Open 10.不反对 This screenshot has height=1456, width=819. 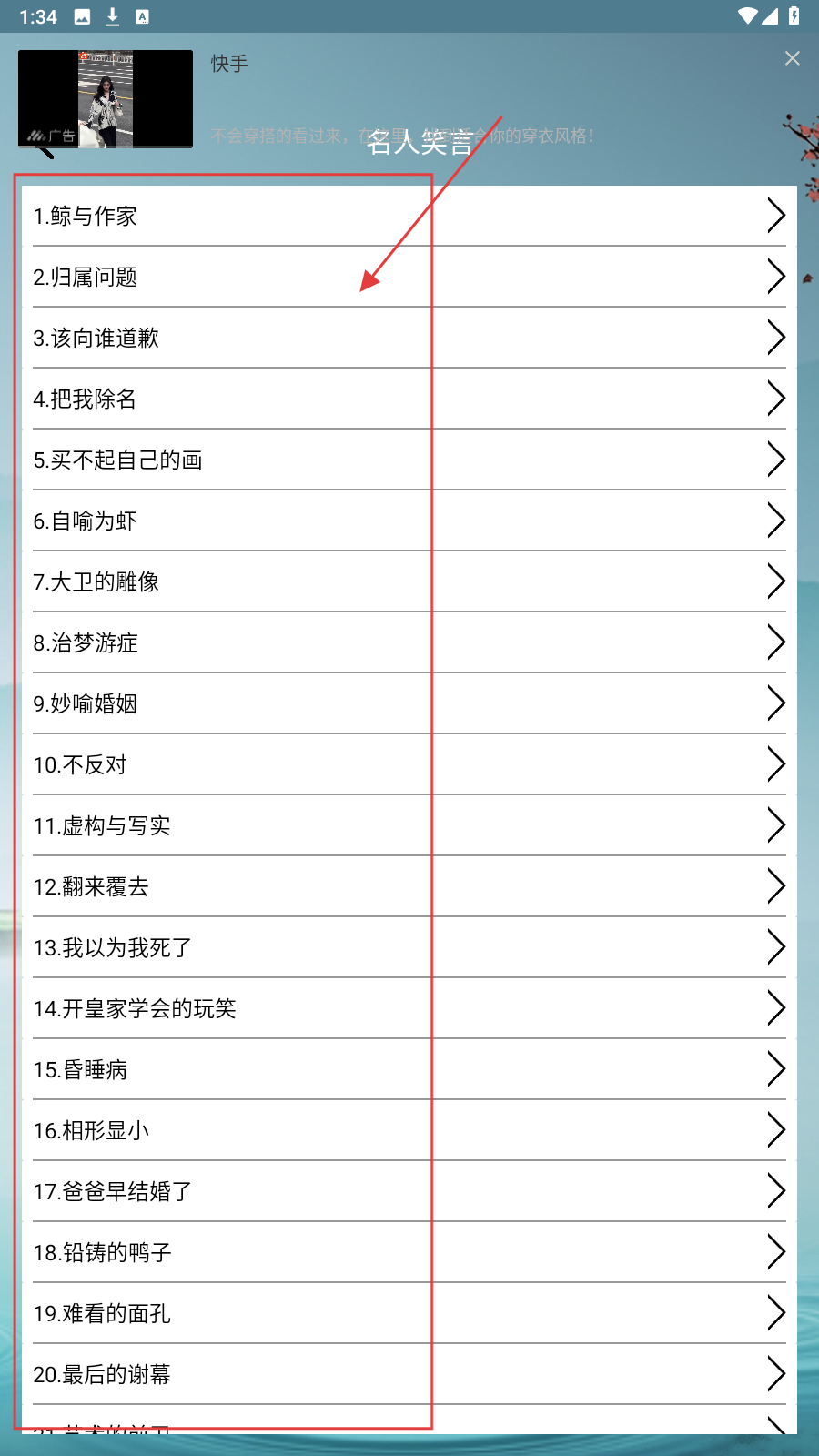[x=409, y=764]
